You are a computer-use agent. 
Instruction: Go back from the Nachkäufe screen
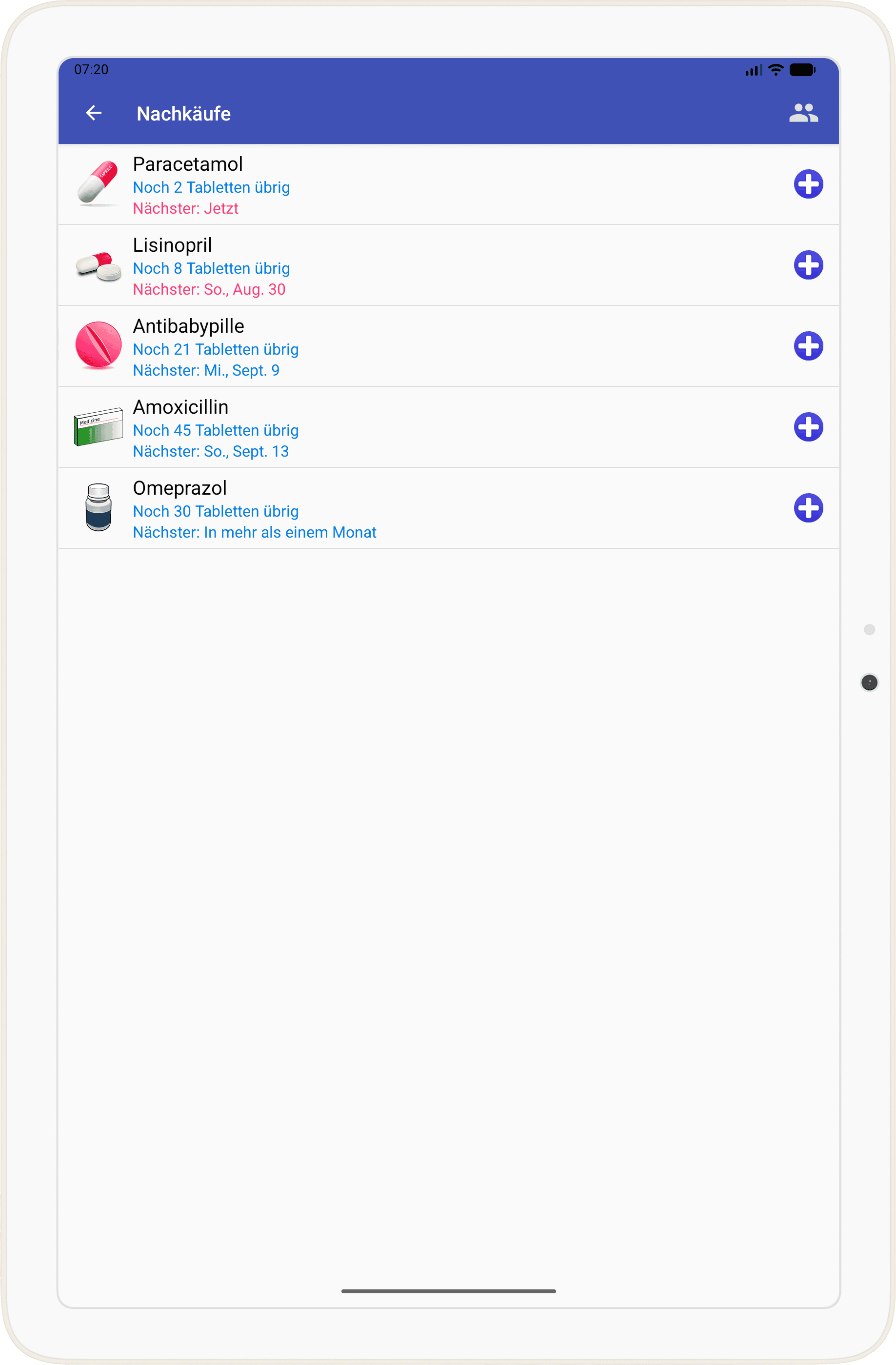94,113
